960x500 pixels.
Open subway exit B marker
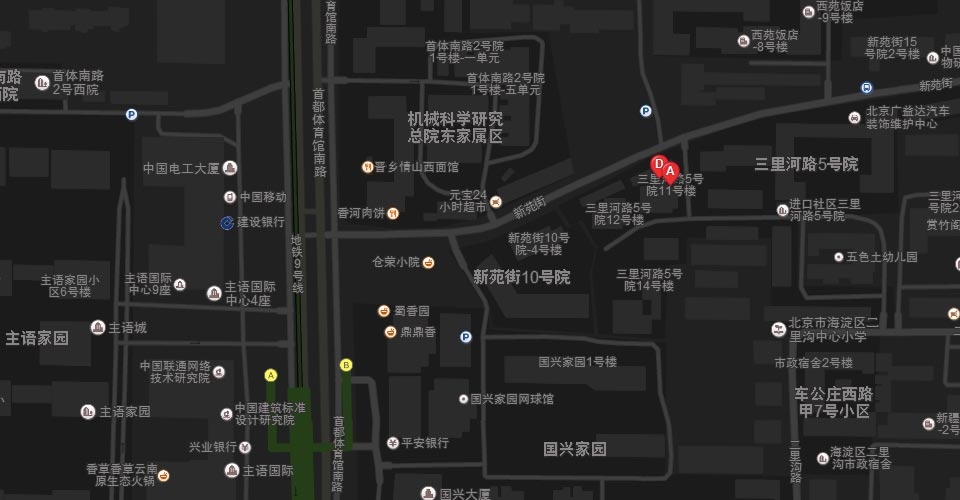point(346,365)
